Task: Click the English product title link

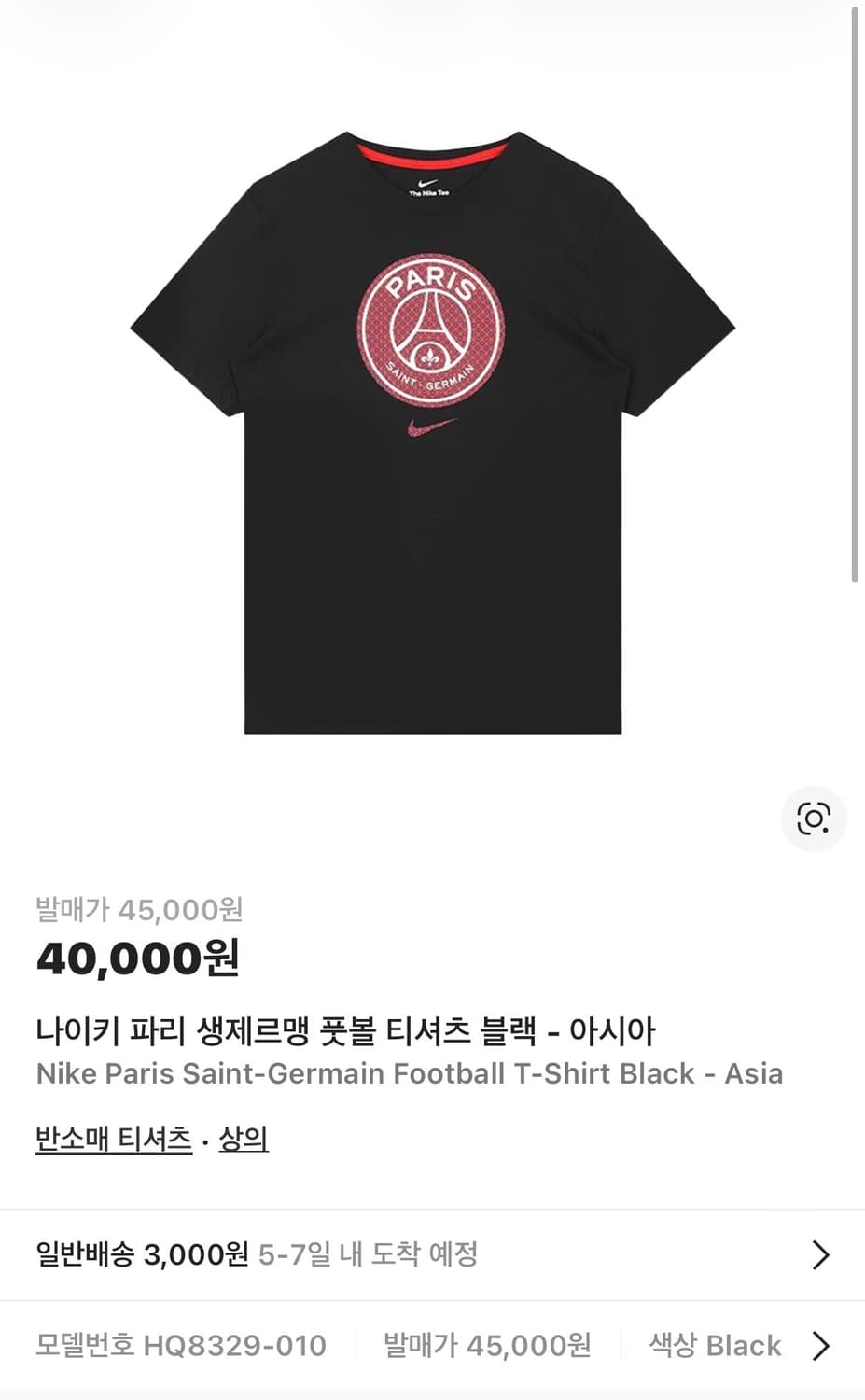Action: [411, 1073]
